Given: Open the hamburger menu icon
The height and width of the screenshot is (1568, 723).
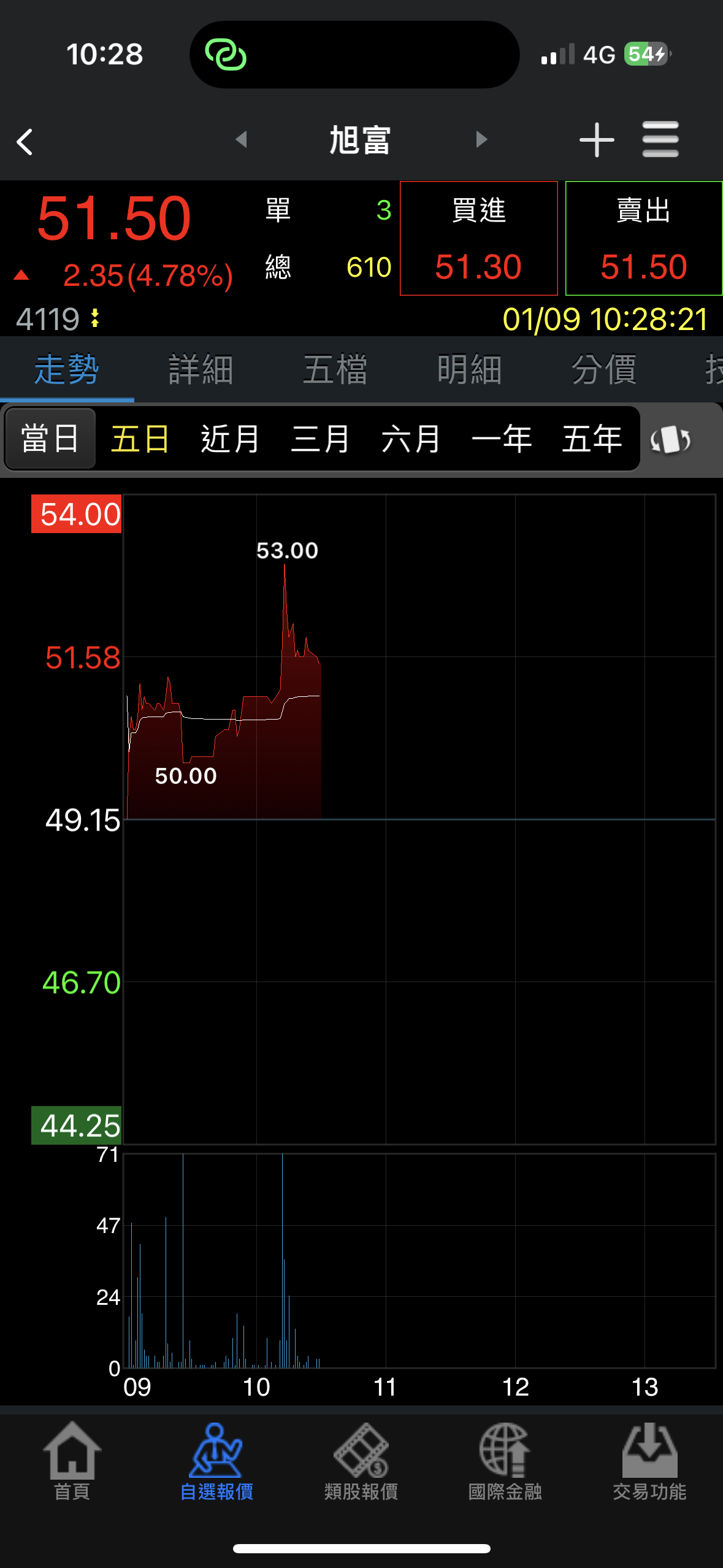Looking at the screenshot, I should point(661,140).
